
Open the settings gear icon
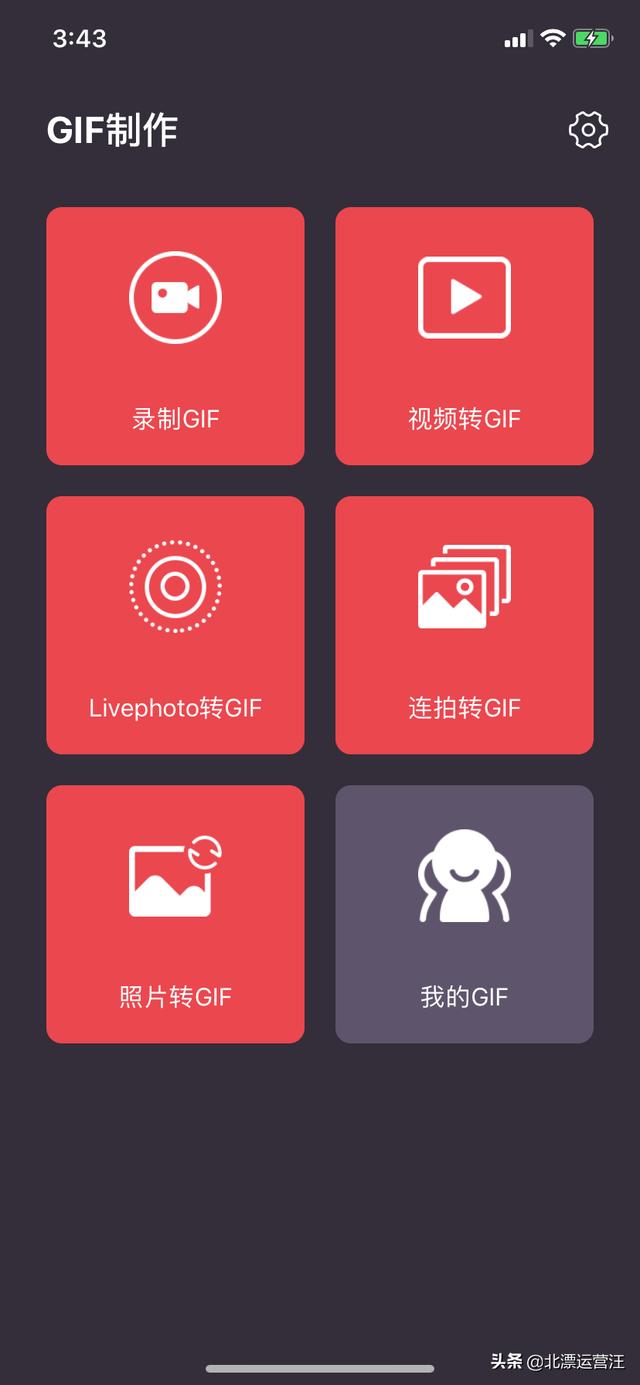coord(588,130)
